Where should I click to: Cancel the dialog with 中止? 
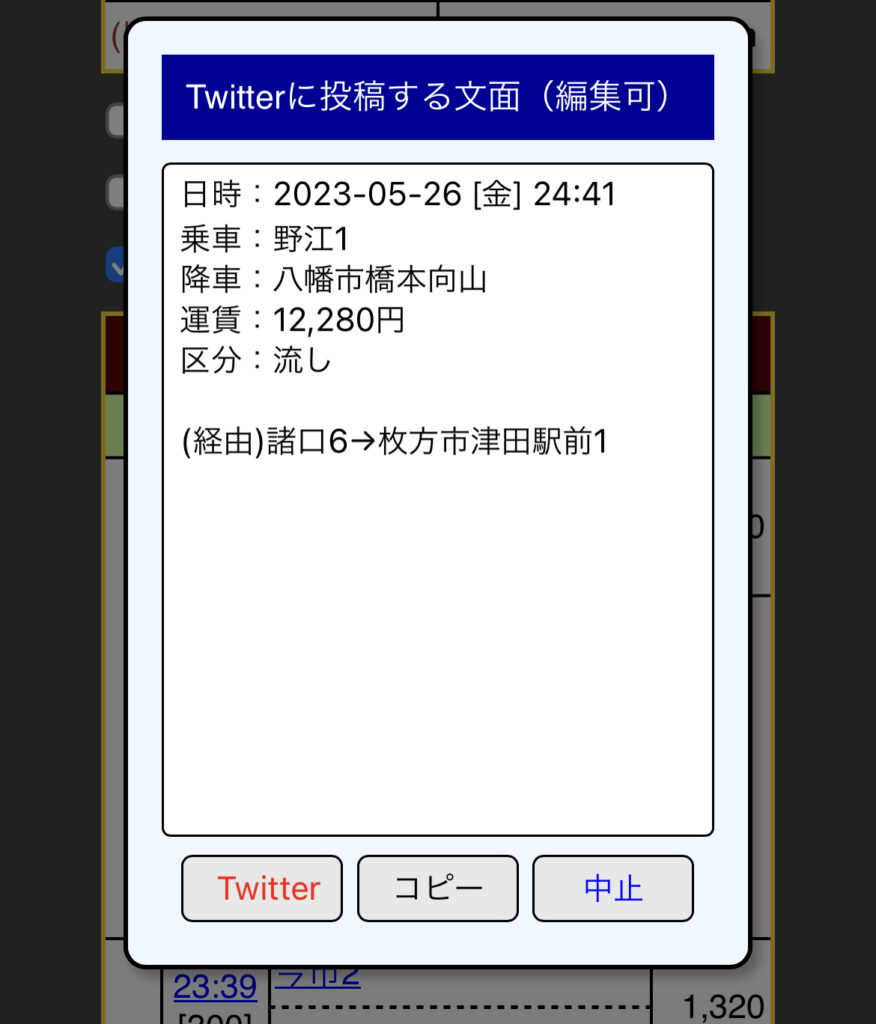tap(613, 888)
